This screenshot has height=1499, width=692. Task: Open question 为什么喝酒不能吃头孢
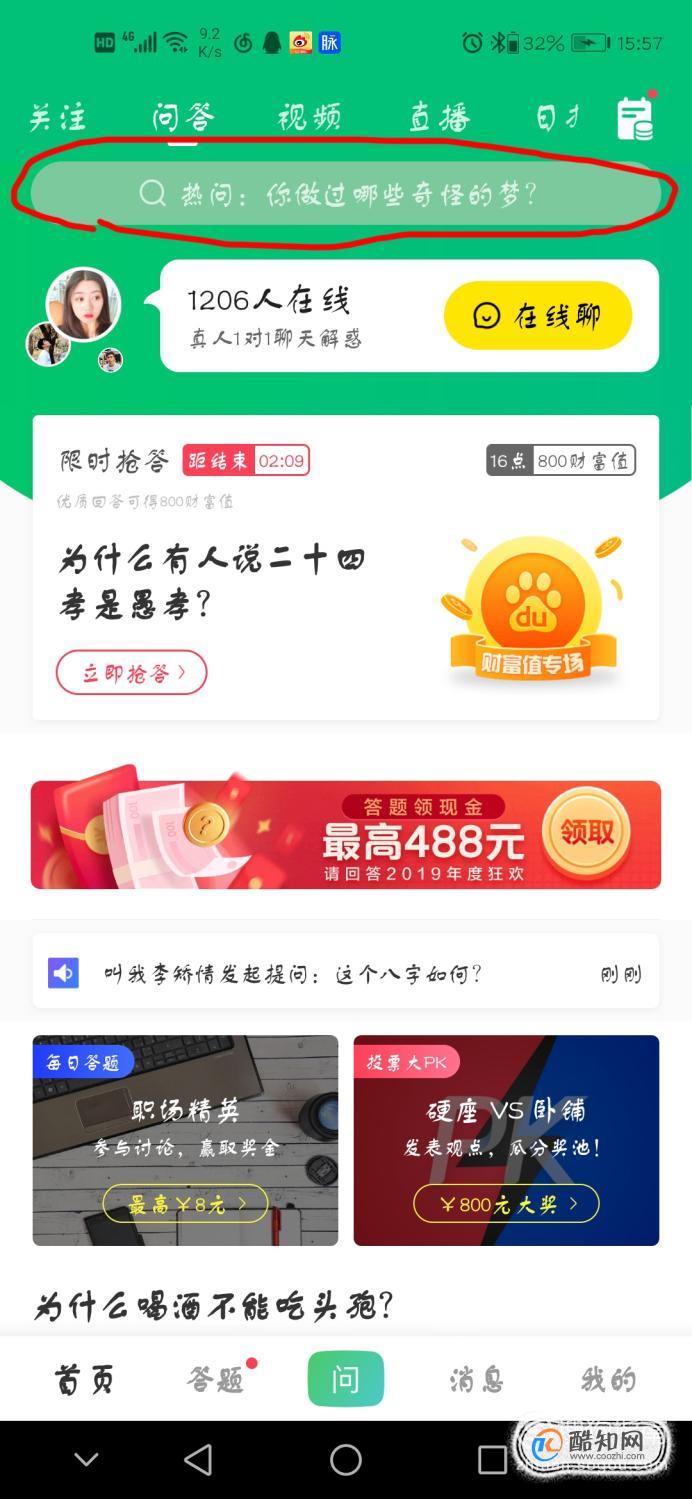click(215, 1305)
